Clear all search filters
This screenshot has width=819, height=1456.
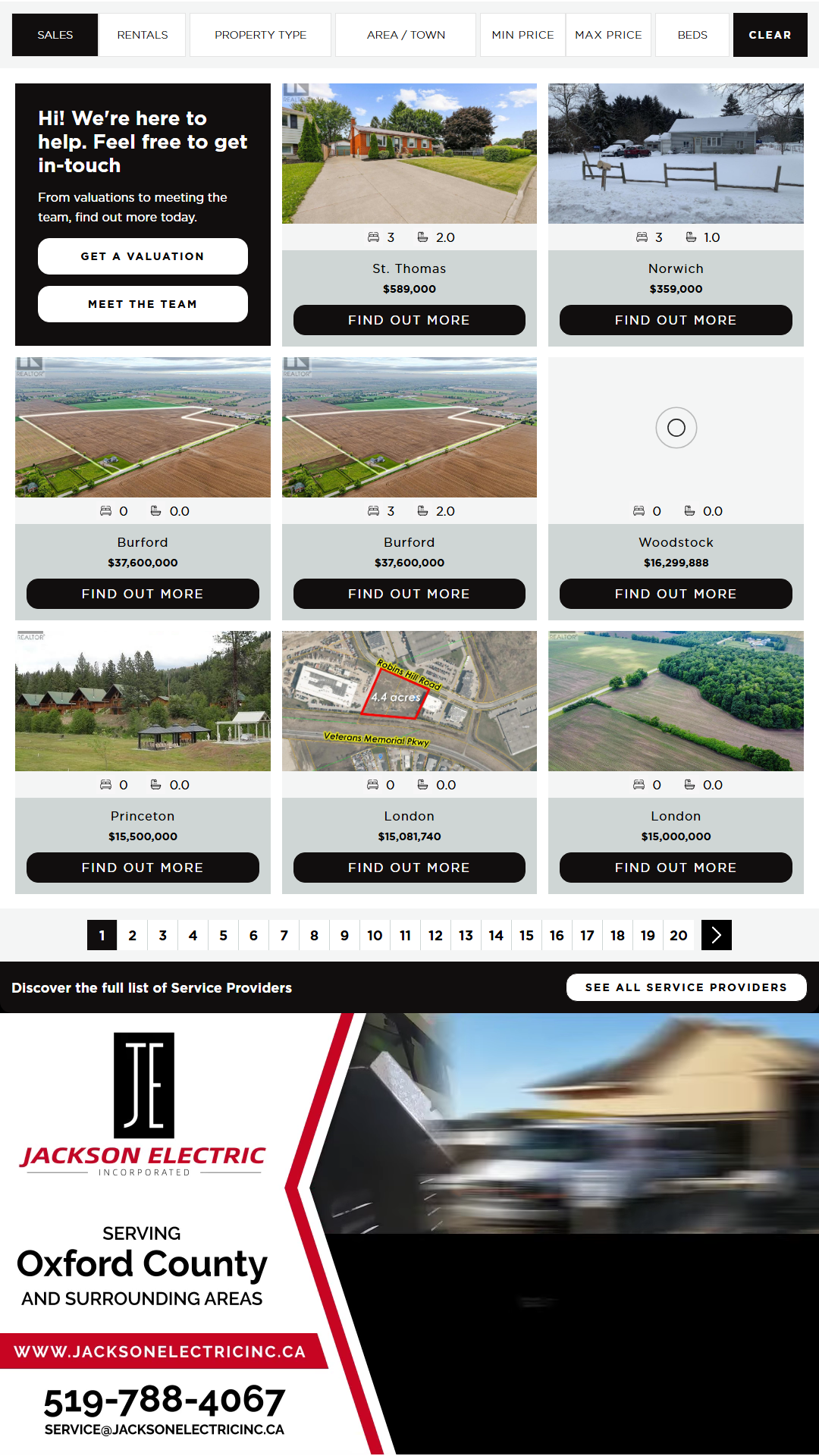(770, 35)
